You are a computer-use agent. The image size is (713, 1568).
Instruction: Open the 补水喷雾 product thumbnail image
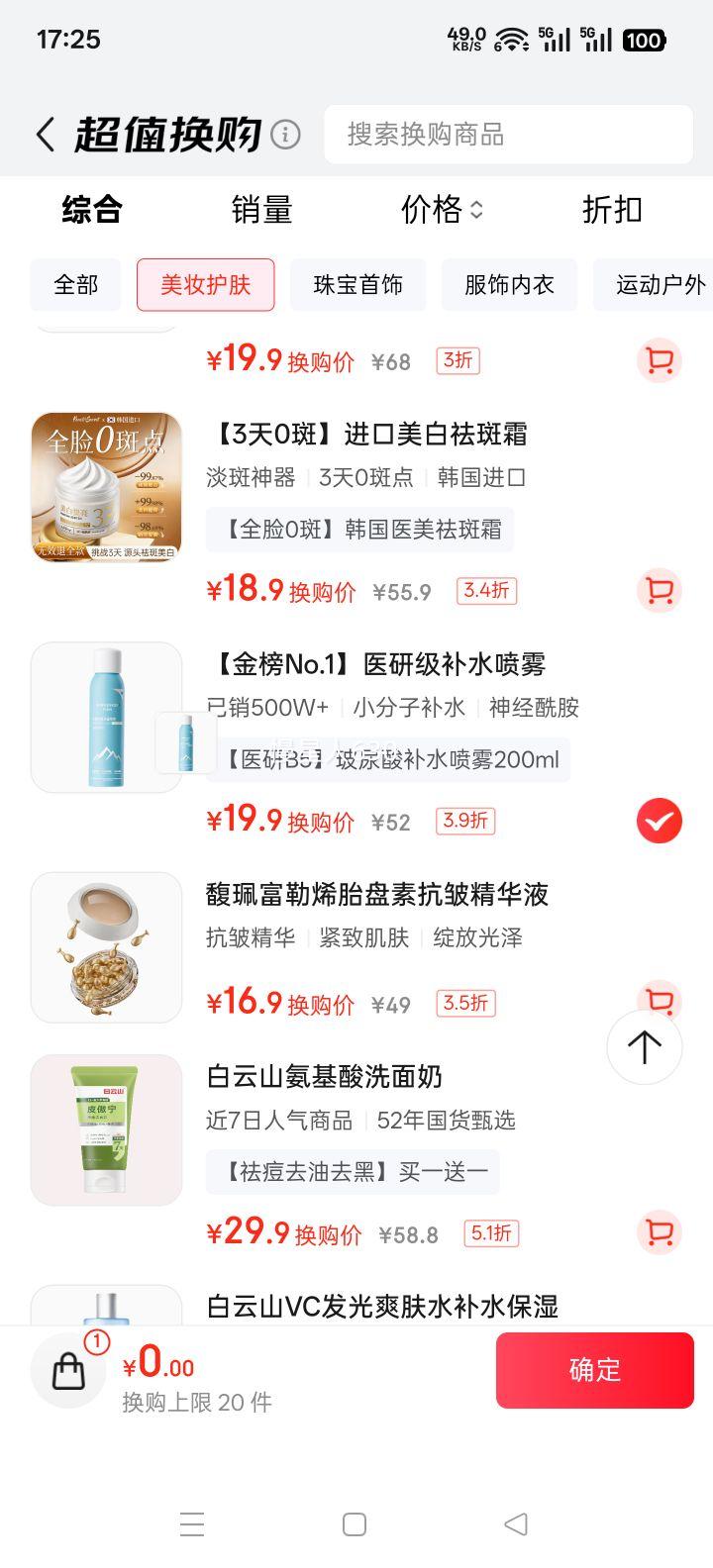coord(106,717)
